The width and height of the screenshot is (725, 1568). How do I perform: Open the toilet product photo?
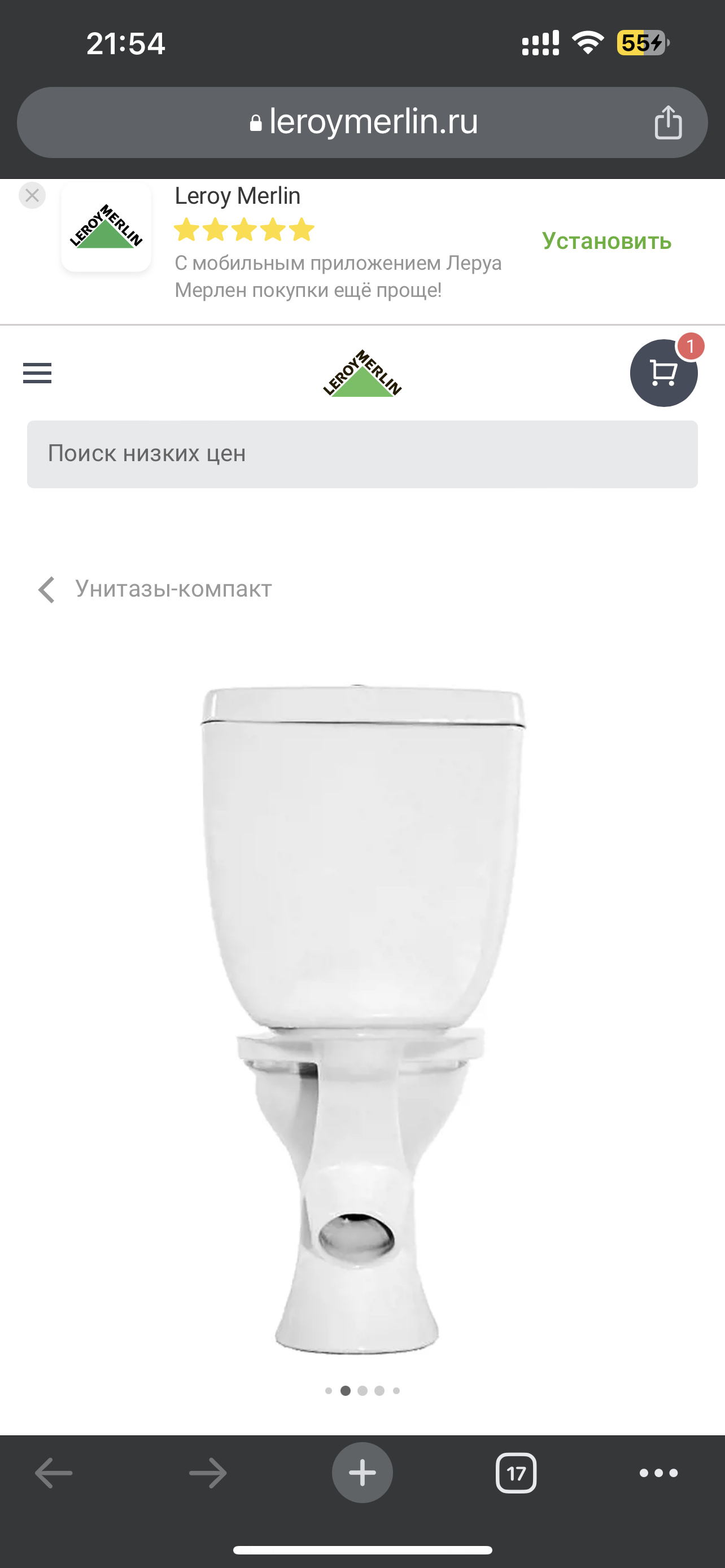[362, 1017]
